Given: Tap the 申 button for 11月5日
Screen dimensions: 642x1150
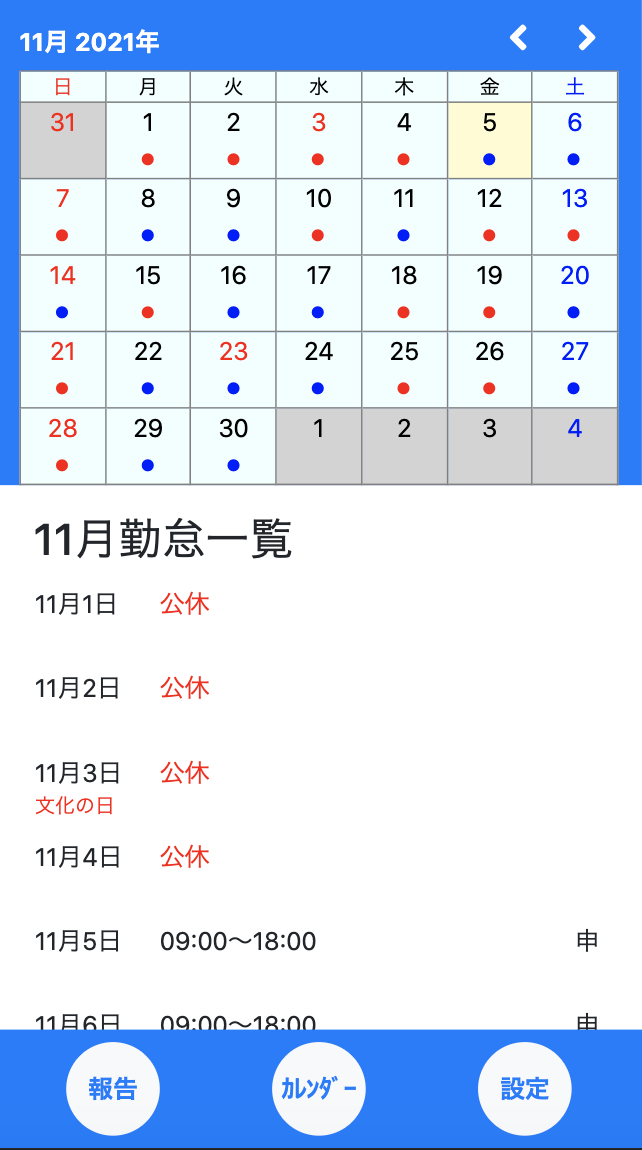Looking at the screenshot, I should tap(587, 941).
